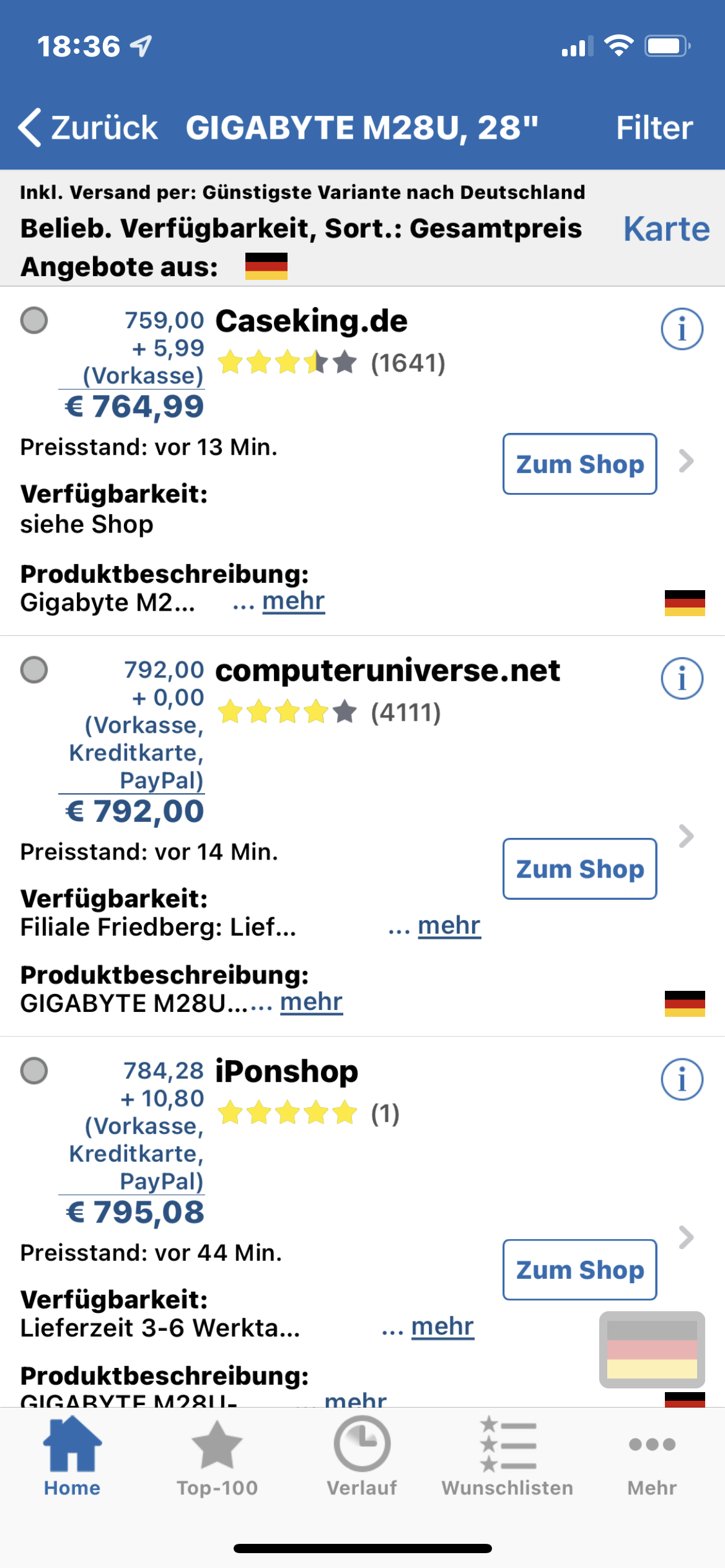Tap Zum Shop for the Caseking.de offer
Image resolution: width=725 pixels, height=1568 pixels.
tap(579, 464)
